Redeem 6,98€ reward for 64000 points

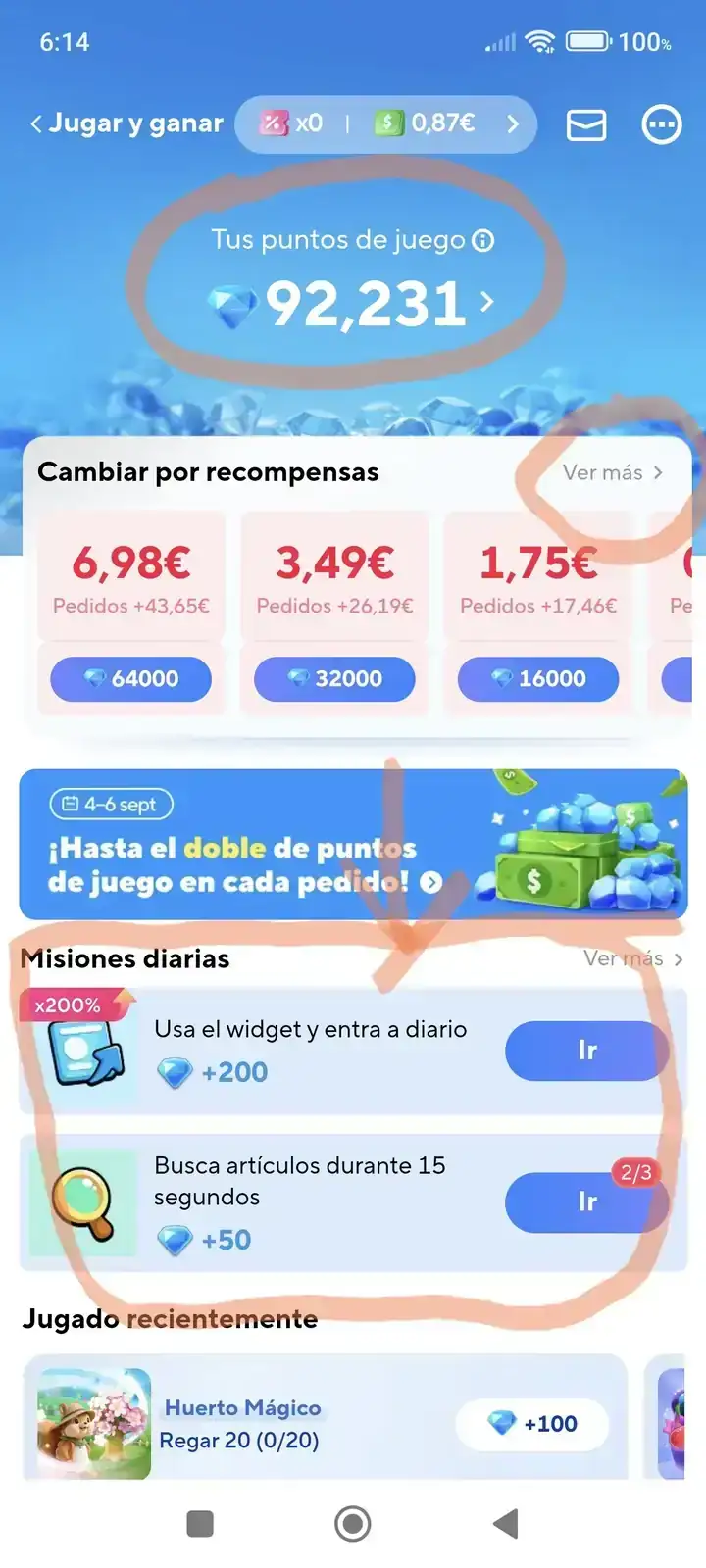[x=130, y=678]
